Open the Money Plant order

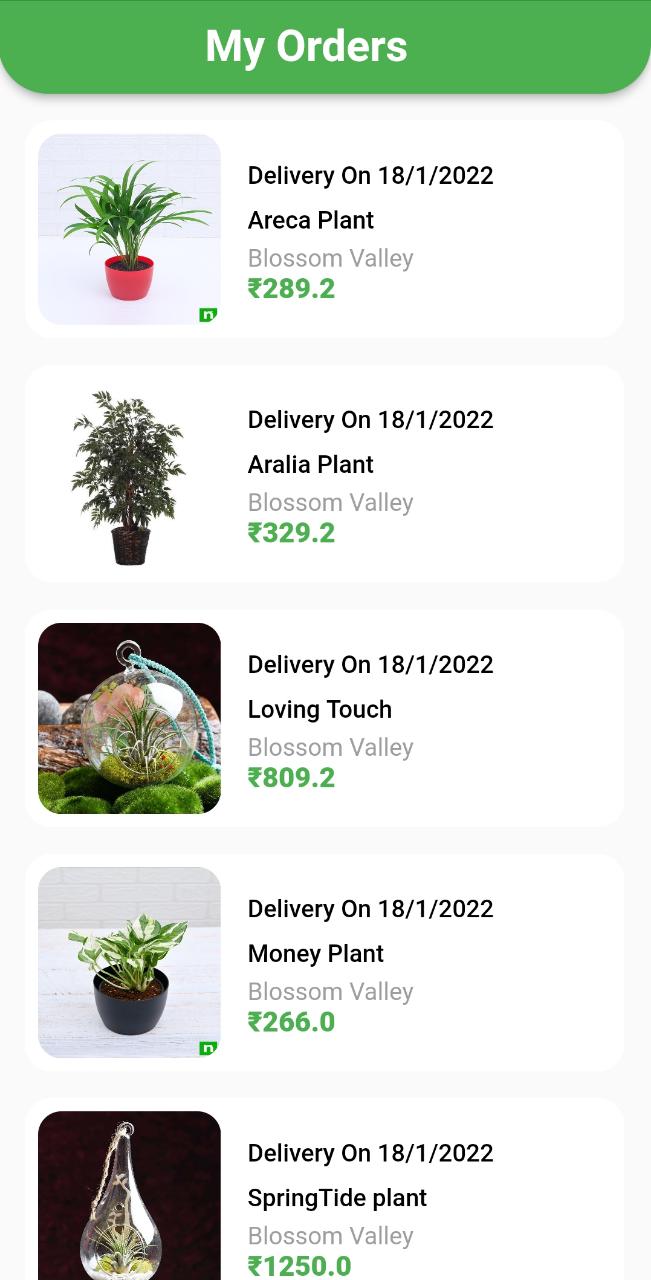pyautogui.click(x=324, y=962)
